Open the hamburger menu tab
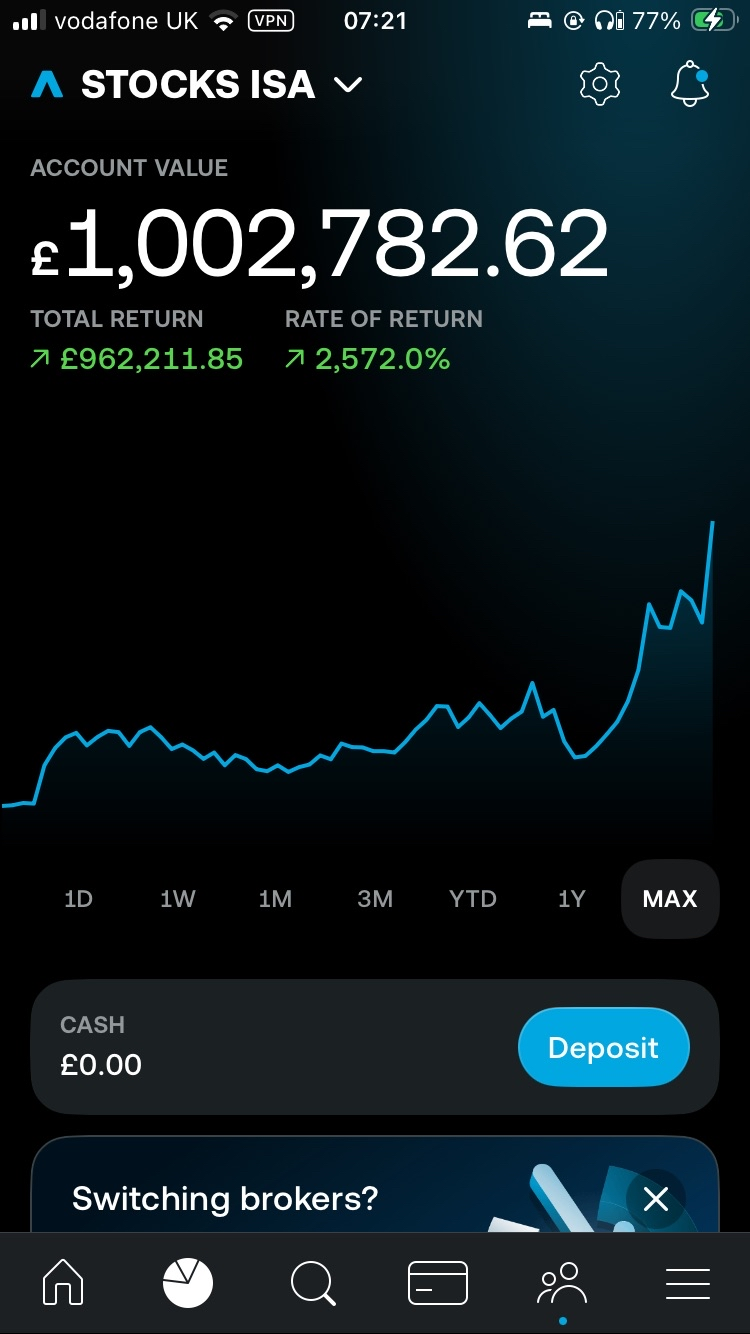The width and height of the screenshot is (750, 1334). [688, 1282]
